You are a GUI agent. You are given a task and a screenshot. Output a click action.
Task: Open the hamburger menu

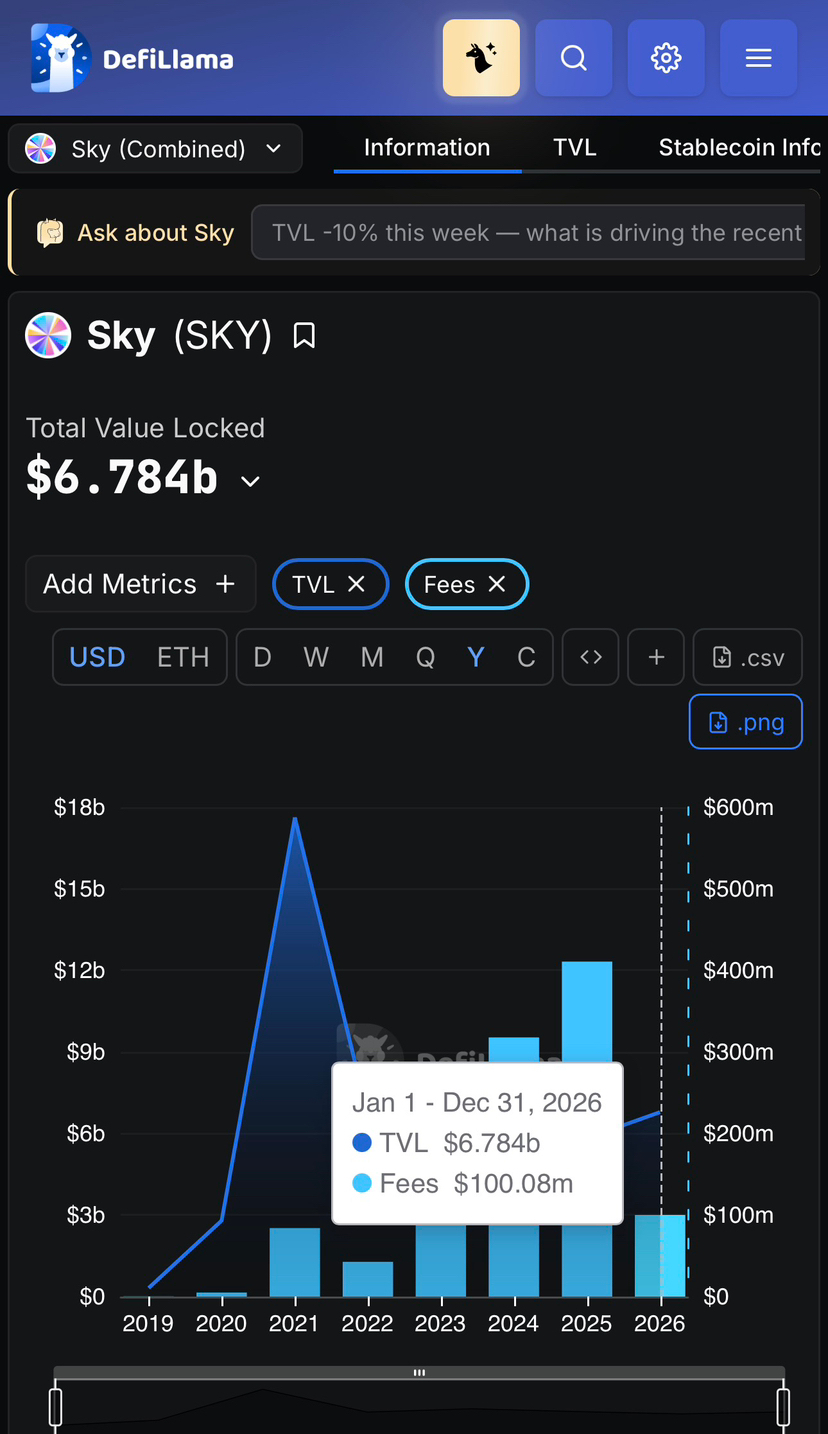(758, 58)
